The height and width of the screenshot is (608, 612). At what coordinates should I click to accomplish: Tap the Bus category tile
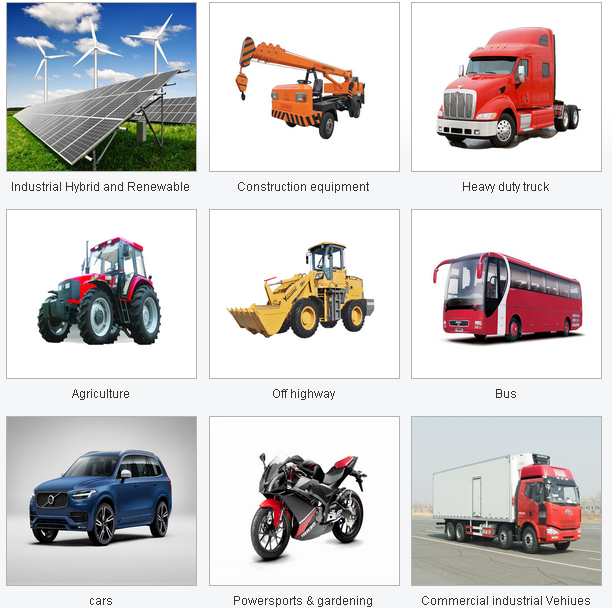point(506,294)
